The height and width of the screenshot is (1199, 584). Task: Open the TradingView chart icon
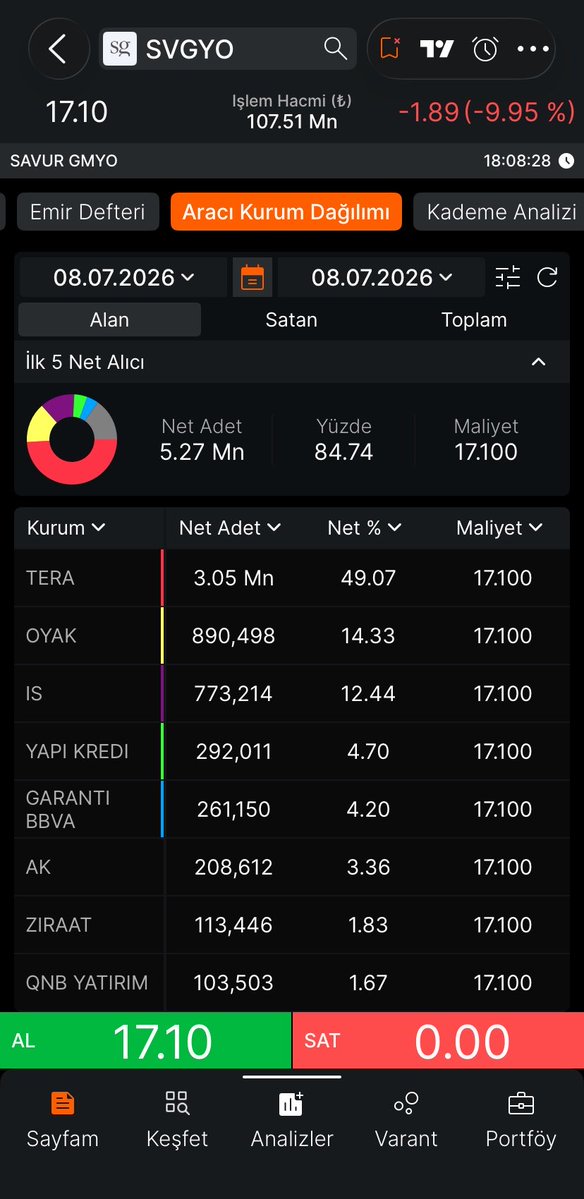437,50
